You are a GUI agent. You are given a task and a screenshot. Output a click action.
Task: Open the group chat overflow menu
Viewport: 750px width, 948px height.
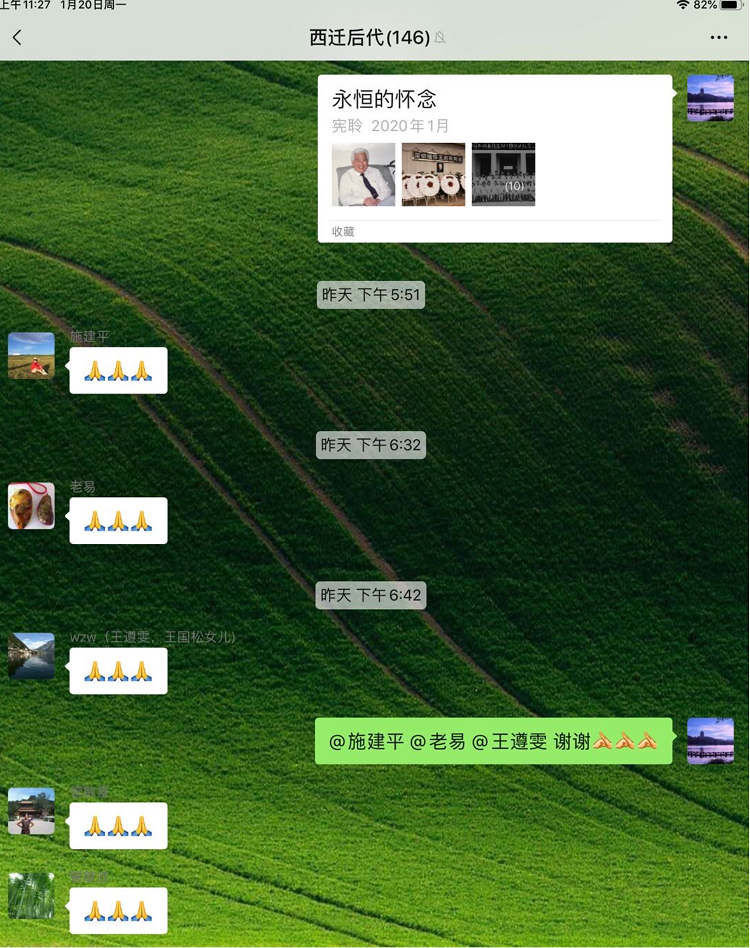[x=718, y=38]
